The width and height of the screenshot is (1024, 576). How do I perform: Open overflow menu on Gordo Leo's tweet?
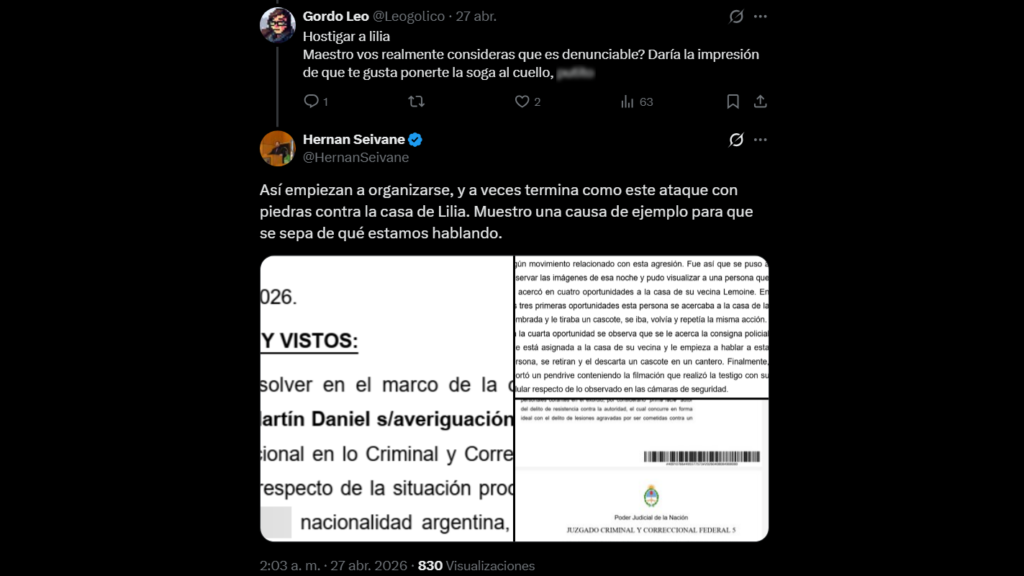pyautogui.click(x=760, y=17)
